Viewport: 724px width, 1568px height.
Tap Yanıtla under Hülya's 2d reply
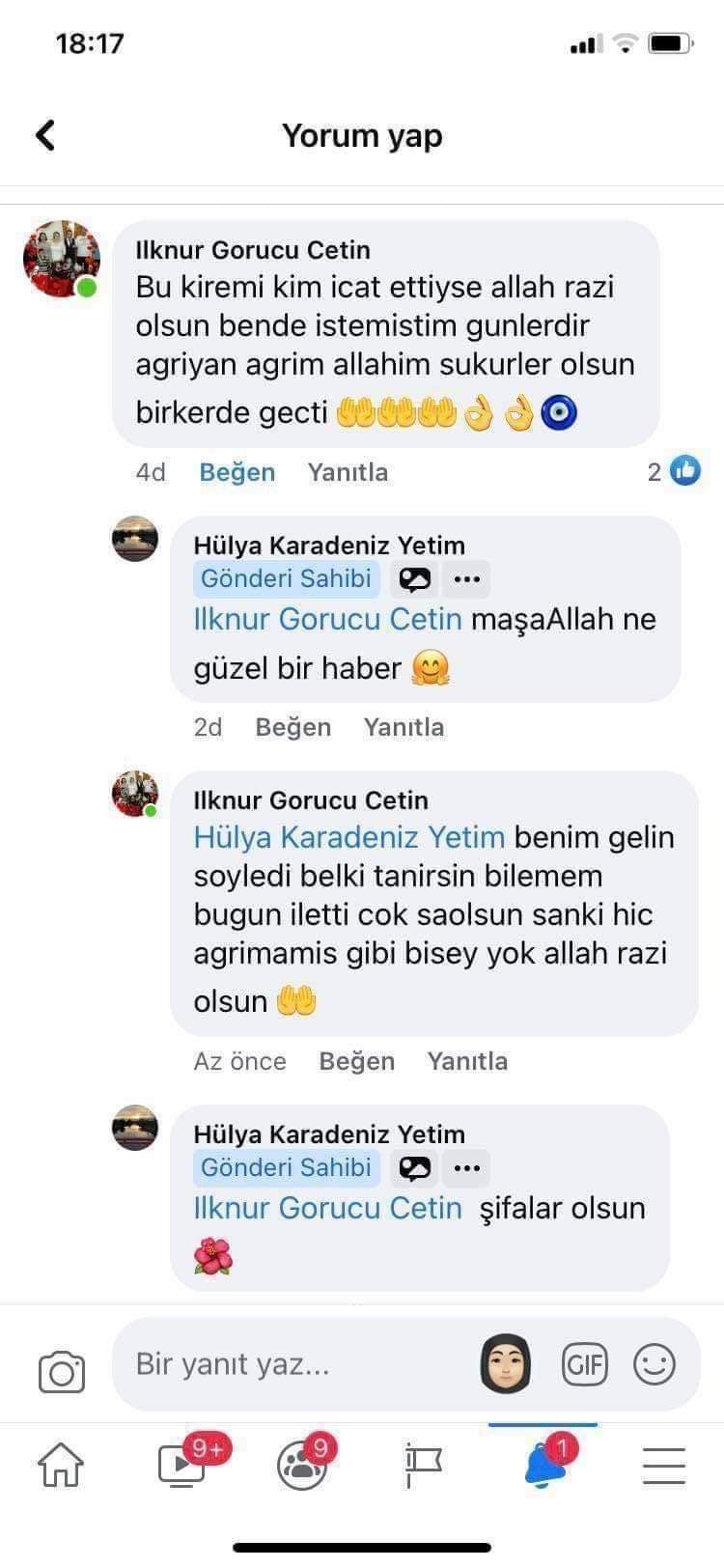coord(404,727)
